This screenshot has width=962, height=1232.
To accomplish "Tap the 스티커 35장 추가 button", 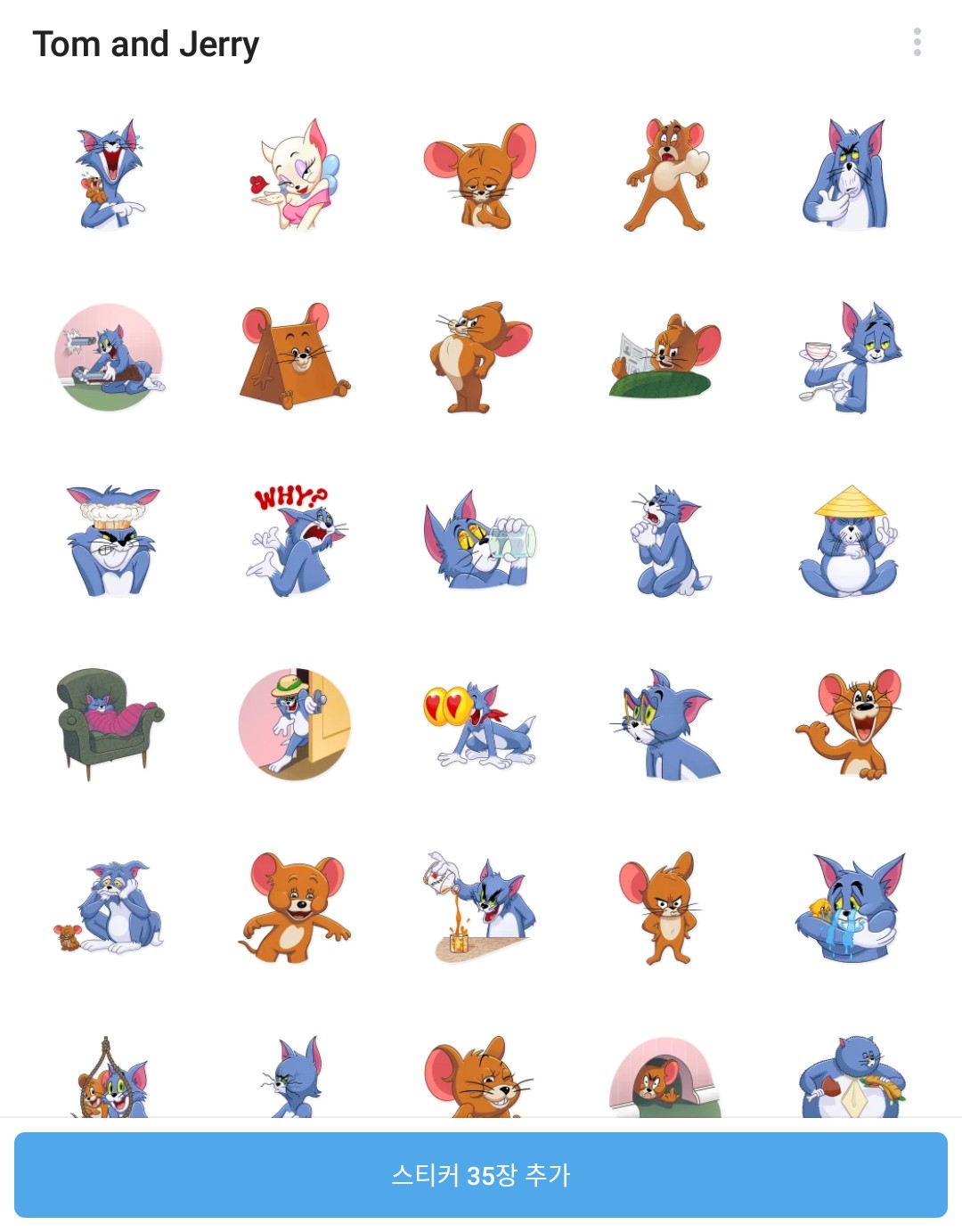I will pos(481,1174).
